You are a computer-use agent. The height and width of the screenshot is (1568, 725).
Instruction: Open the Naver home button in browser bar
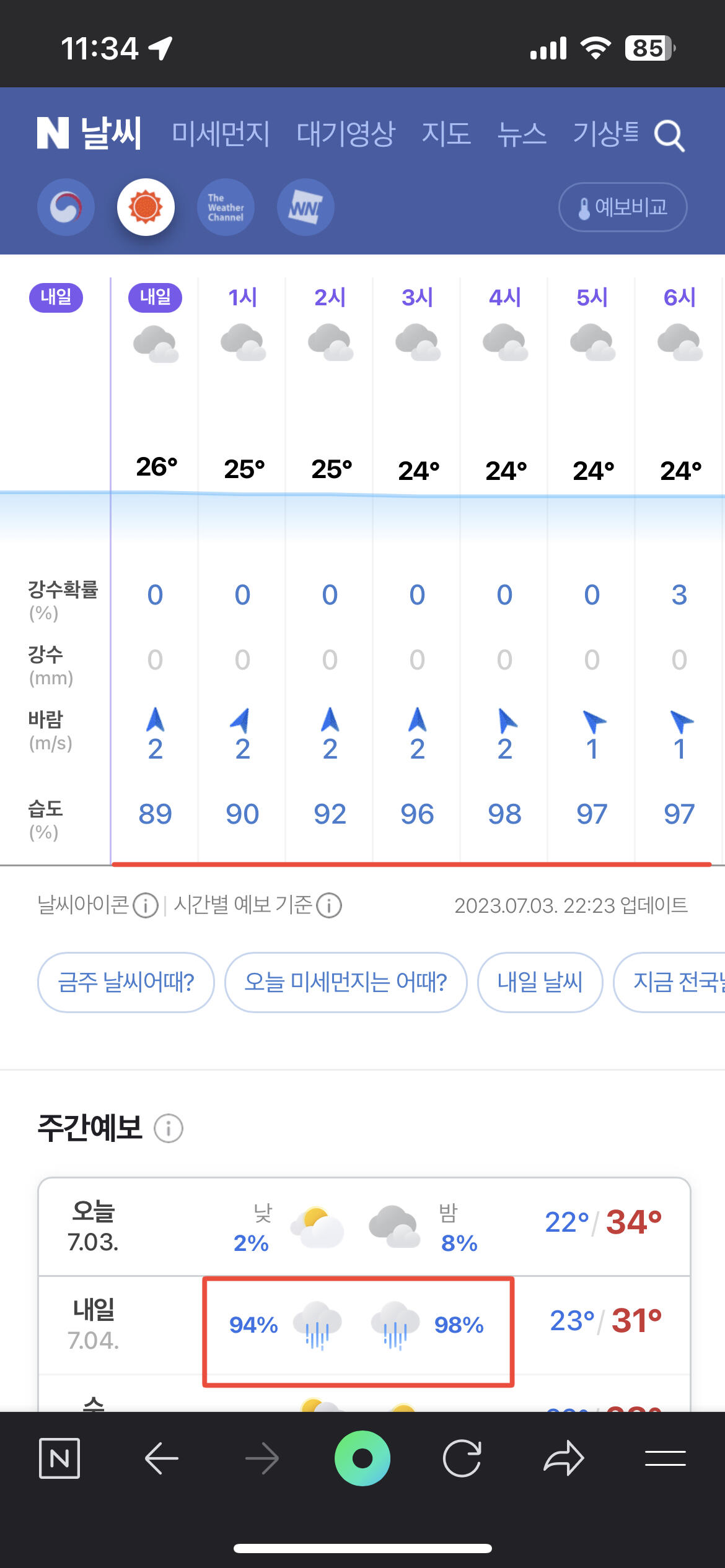pos(59,1458)
